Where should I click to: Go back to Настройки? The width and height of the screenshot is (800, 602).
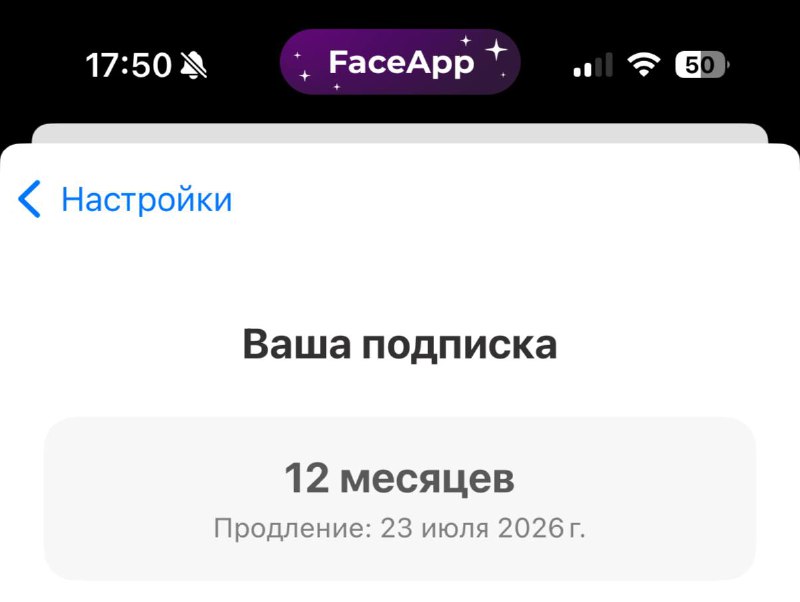pos(126,200)
